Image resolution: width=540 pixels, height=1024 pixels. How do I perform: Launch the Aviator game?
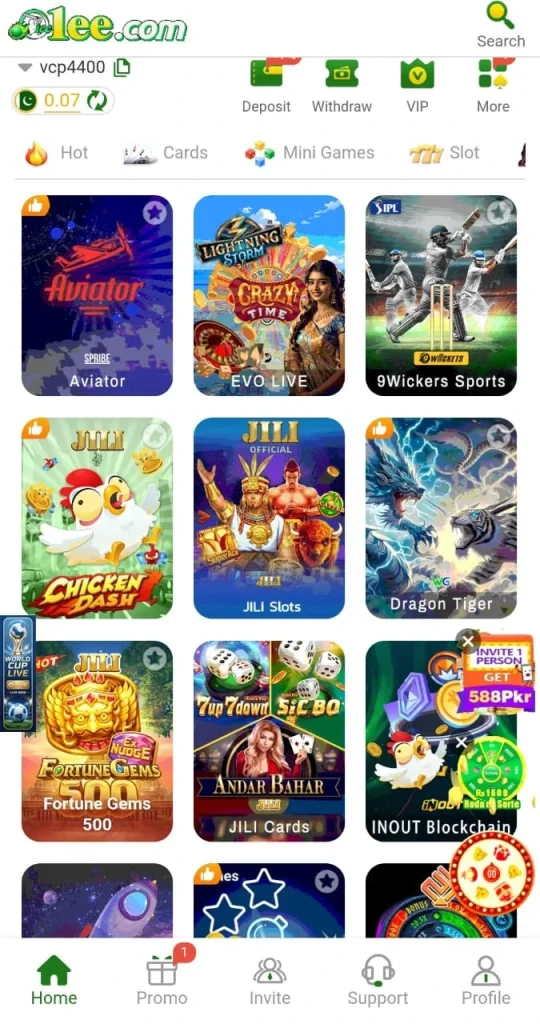97,295
